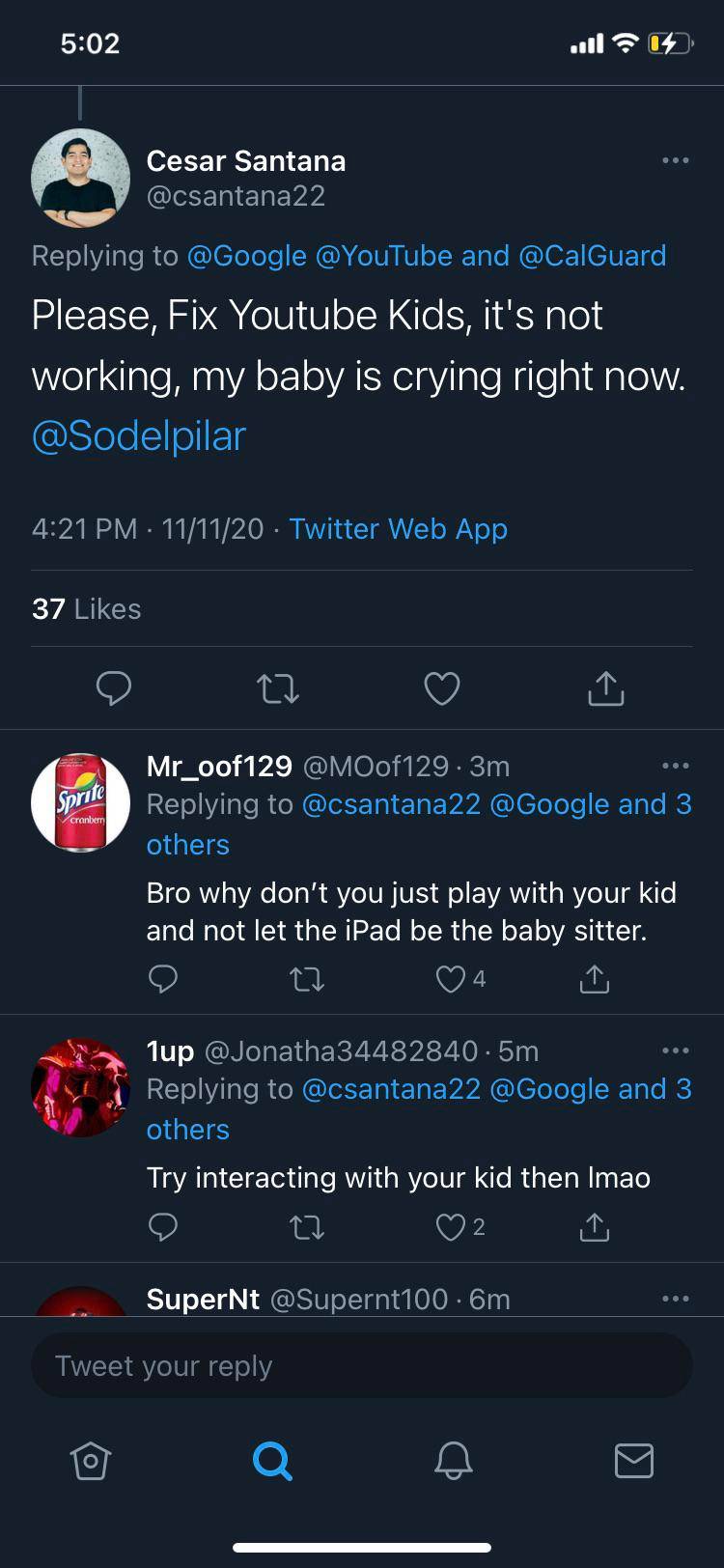Retweet Cesar Santana's tweet
The image size is (724, 1568).
pos(278,688)
